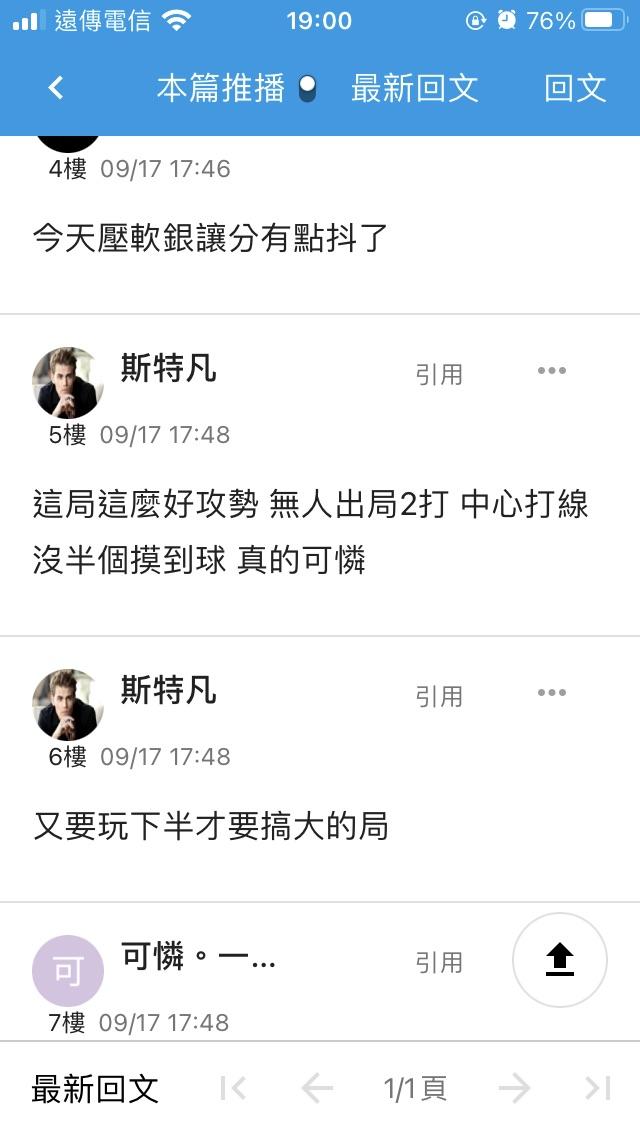Tap the scroll-to-top floating button

point(560,960)
